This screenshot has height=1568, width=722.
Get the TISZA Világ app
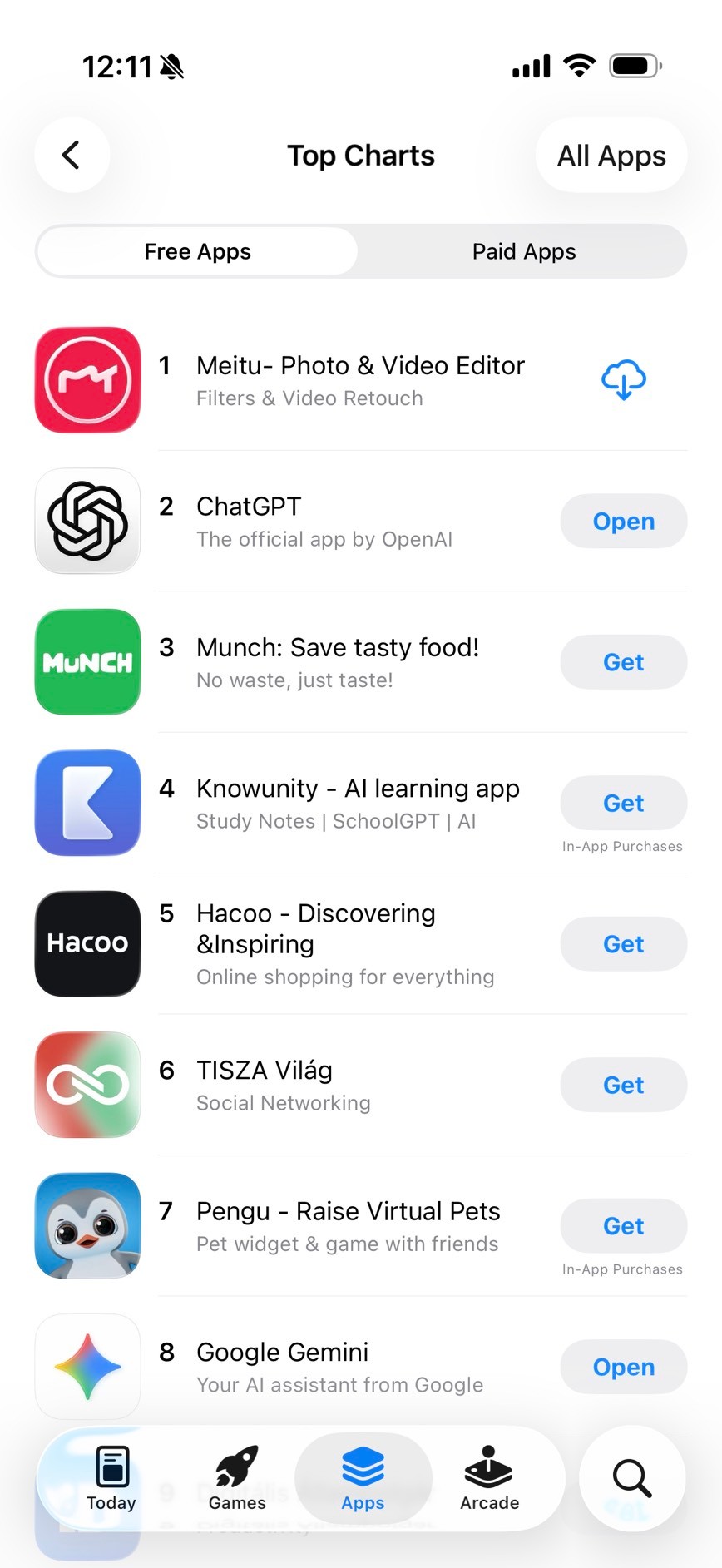tap(623, 1085)
